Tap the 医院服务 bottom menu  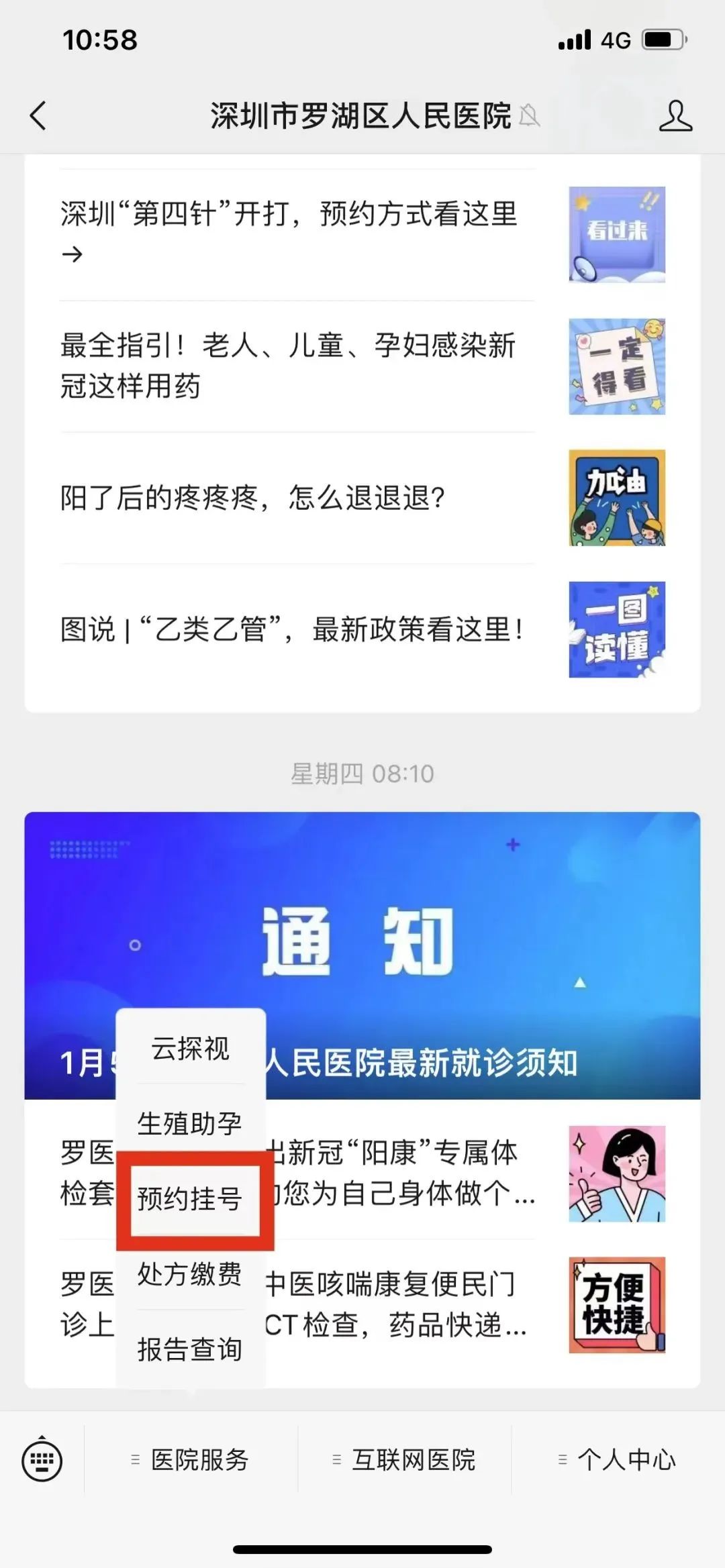click(x=191, y=1460)
